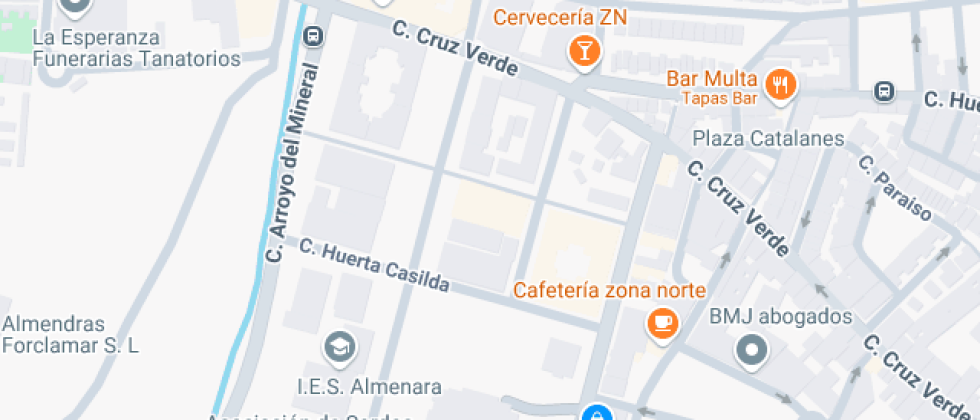Tap the Cafetería zona norte marker
The width and height of the screenshot is (980, 420).
tap(662, 322)
